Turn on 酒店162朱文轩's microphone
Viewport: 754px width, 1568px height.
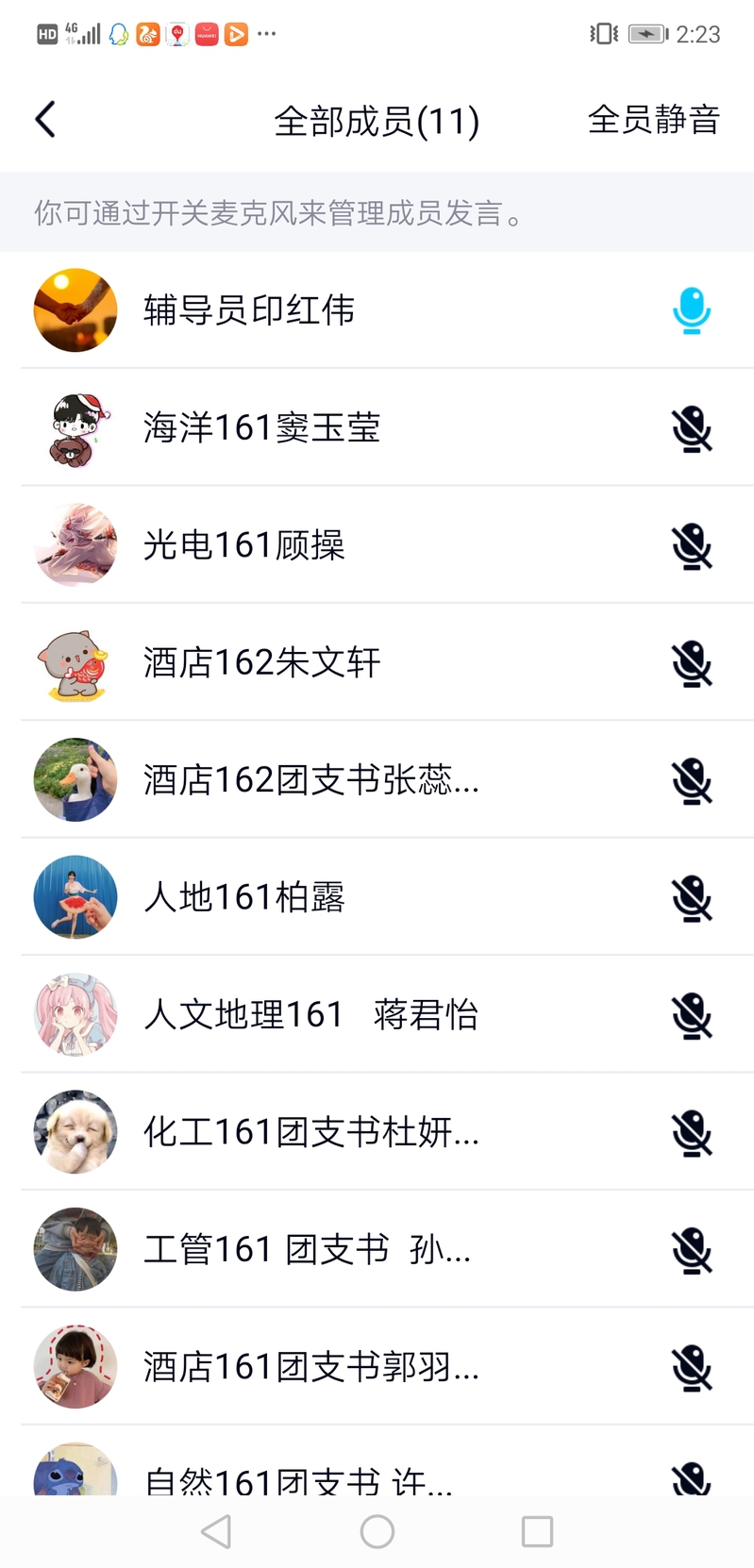691,663
